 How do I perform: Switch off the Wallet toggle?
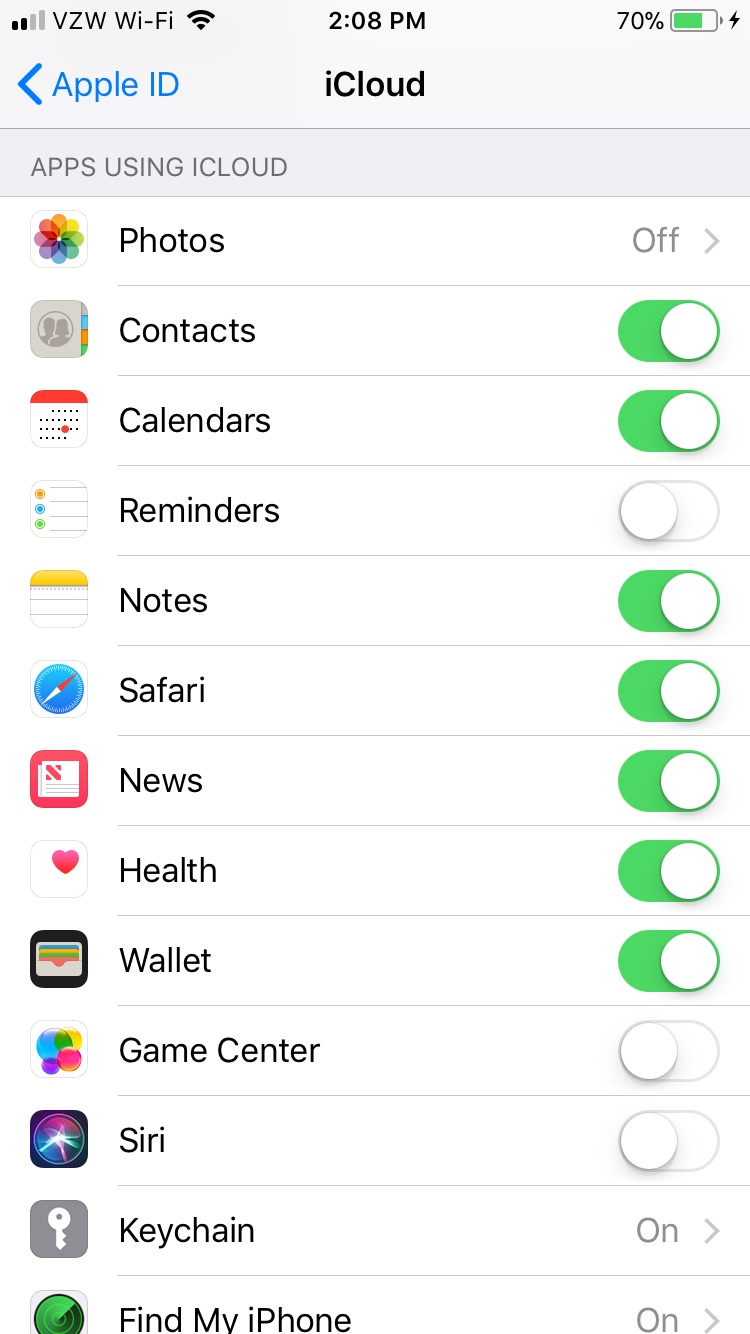[x=669, y=961]
